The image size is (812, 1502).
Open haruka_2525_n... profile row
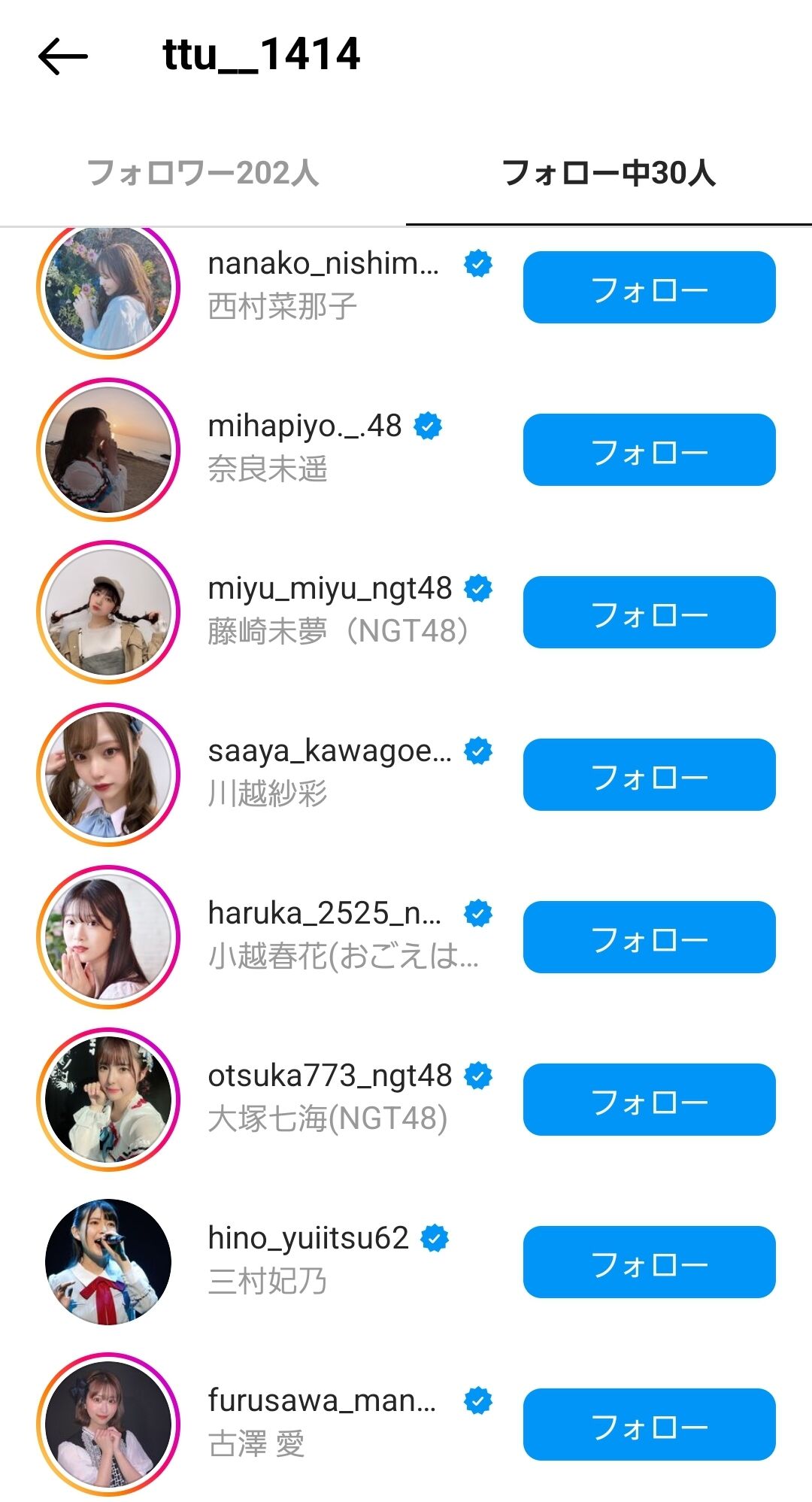click(406, 937)
